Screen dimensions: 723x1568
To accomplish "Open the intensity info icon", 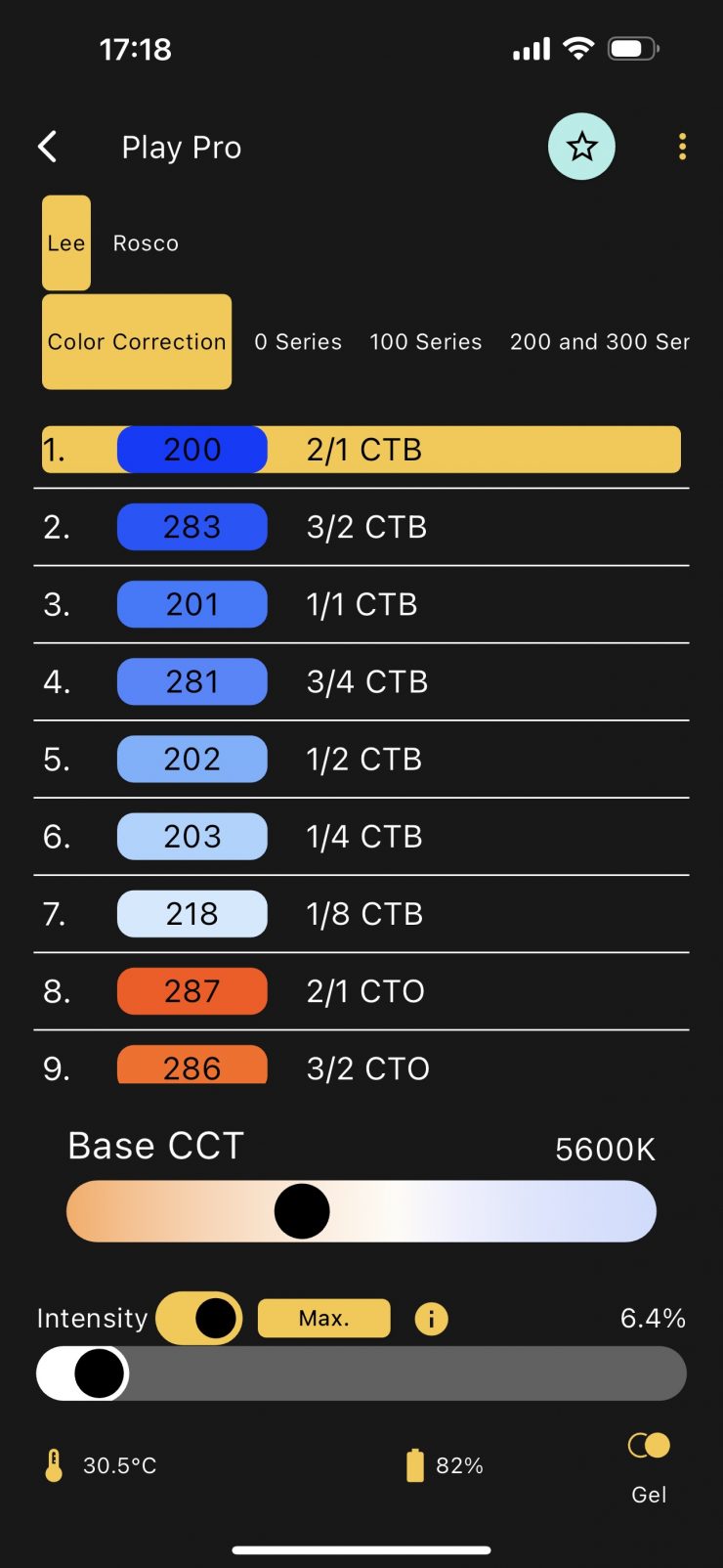I will 431,1319.
